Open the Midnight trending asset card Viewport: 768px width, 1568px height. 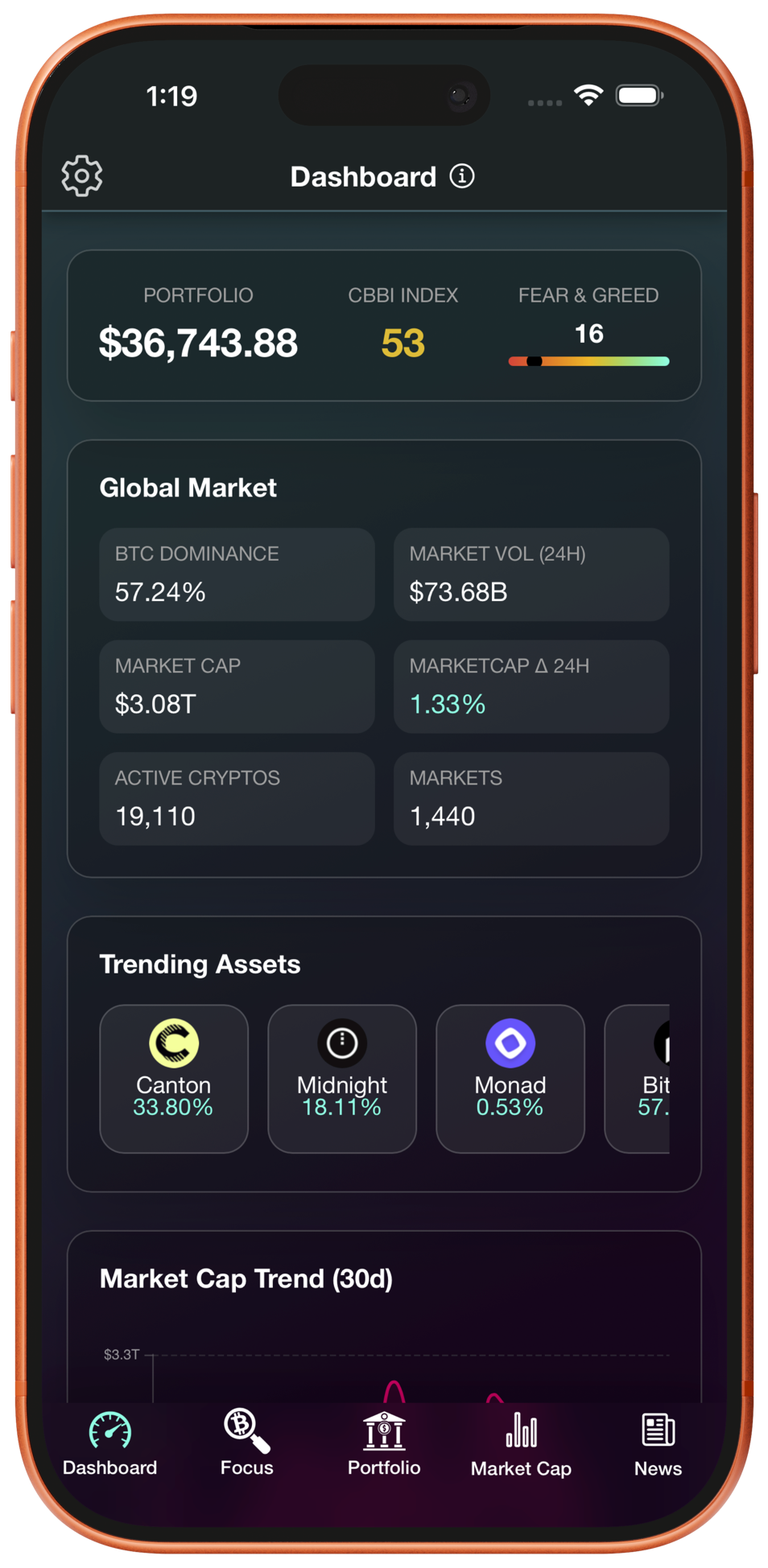(x=342, y=1078)
